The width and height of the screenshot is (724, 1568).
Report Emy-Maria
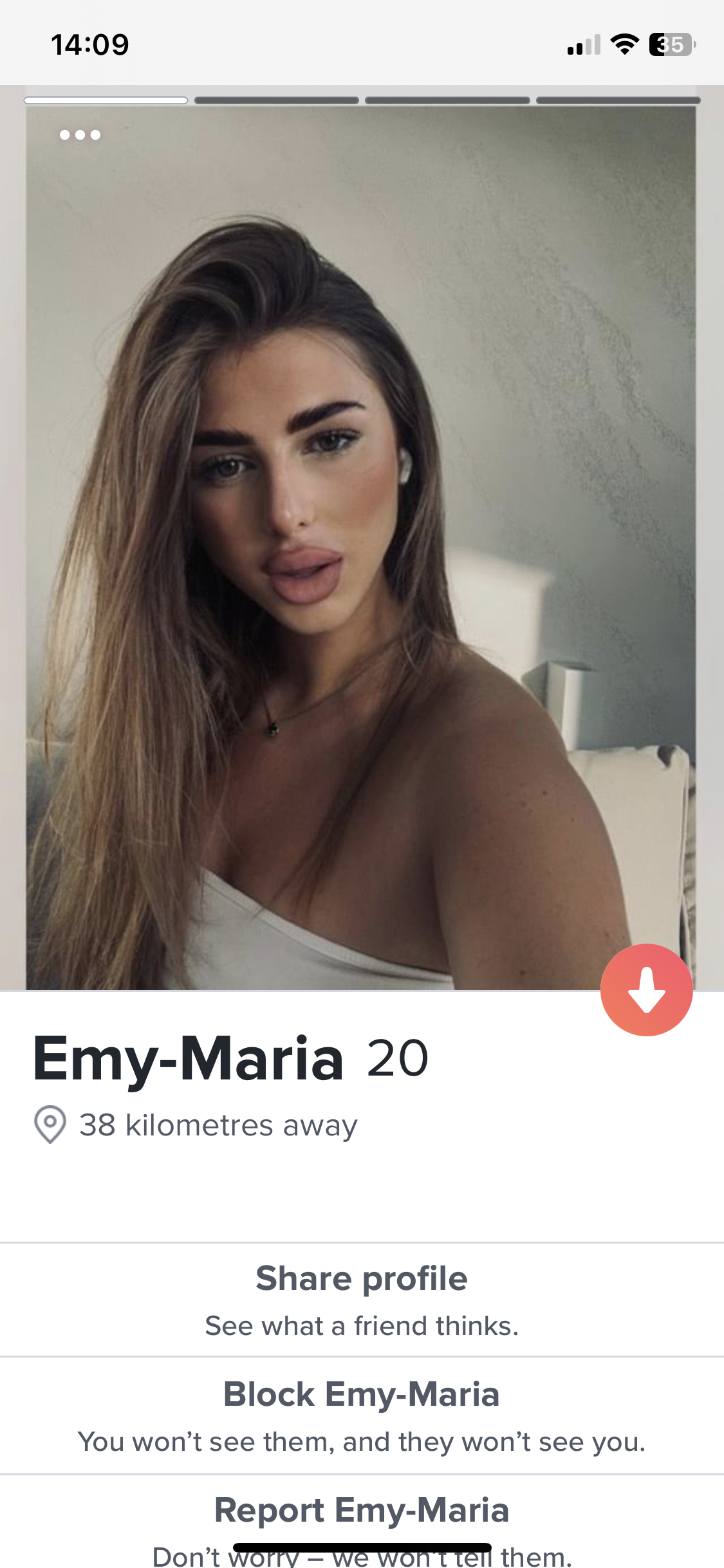click(x=362, y=1522)
